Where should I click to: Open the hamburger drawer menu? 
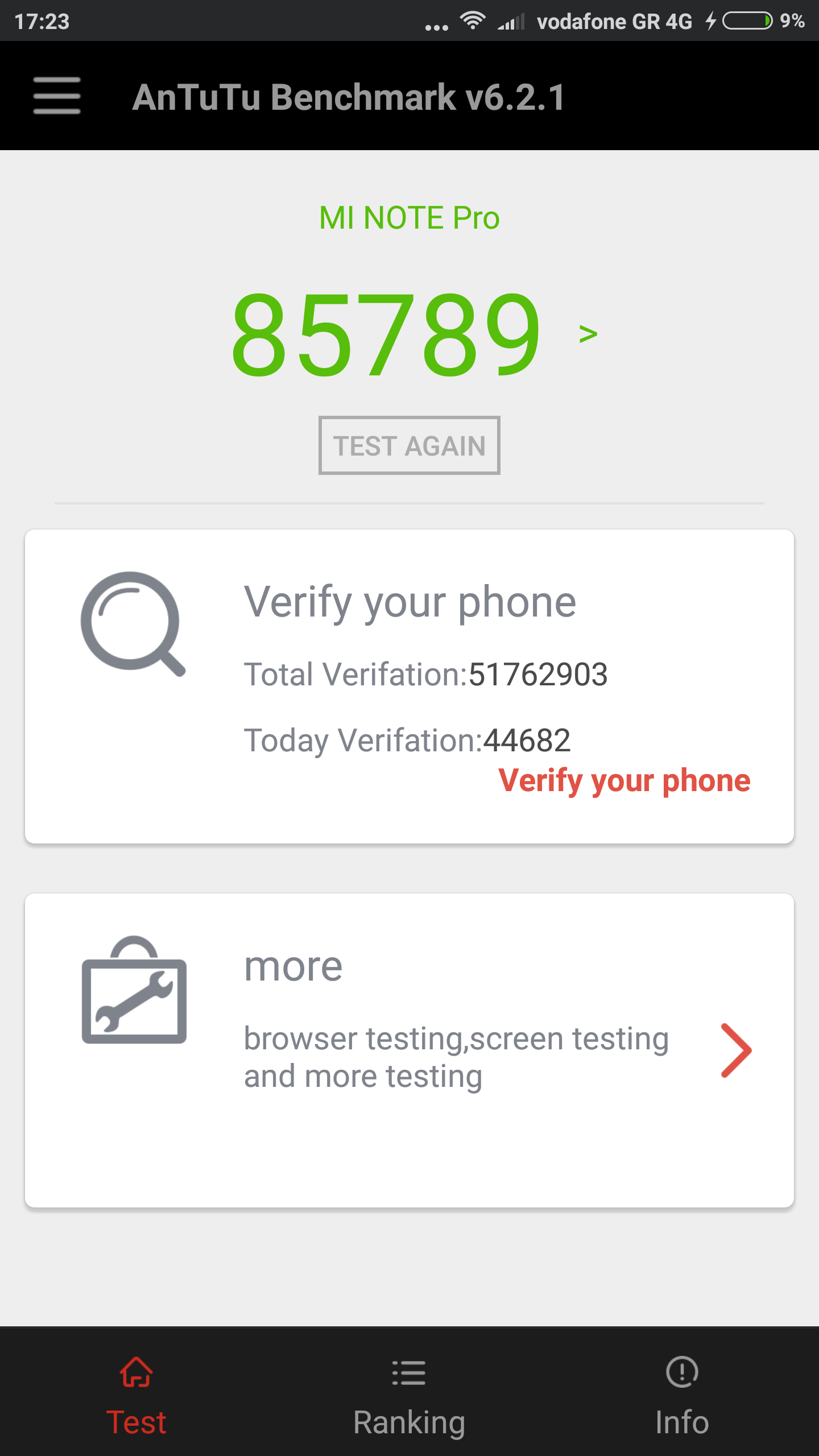tap(57, 96)
